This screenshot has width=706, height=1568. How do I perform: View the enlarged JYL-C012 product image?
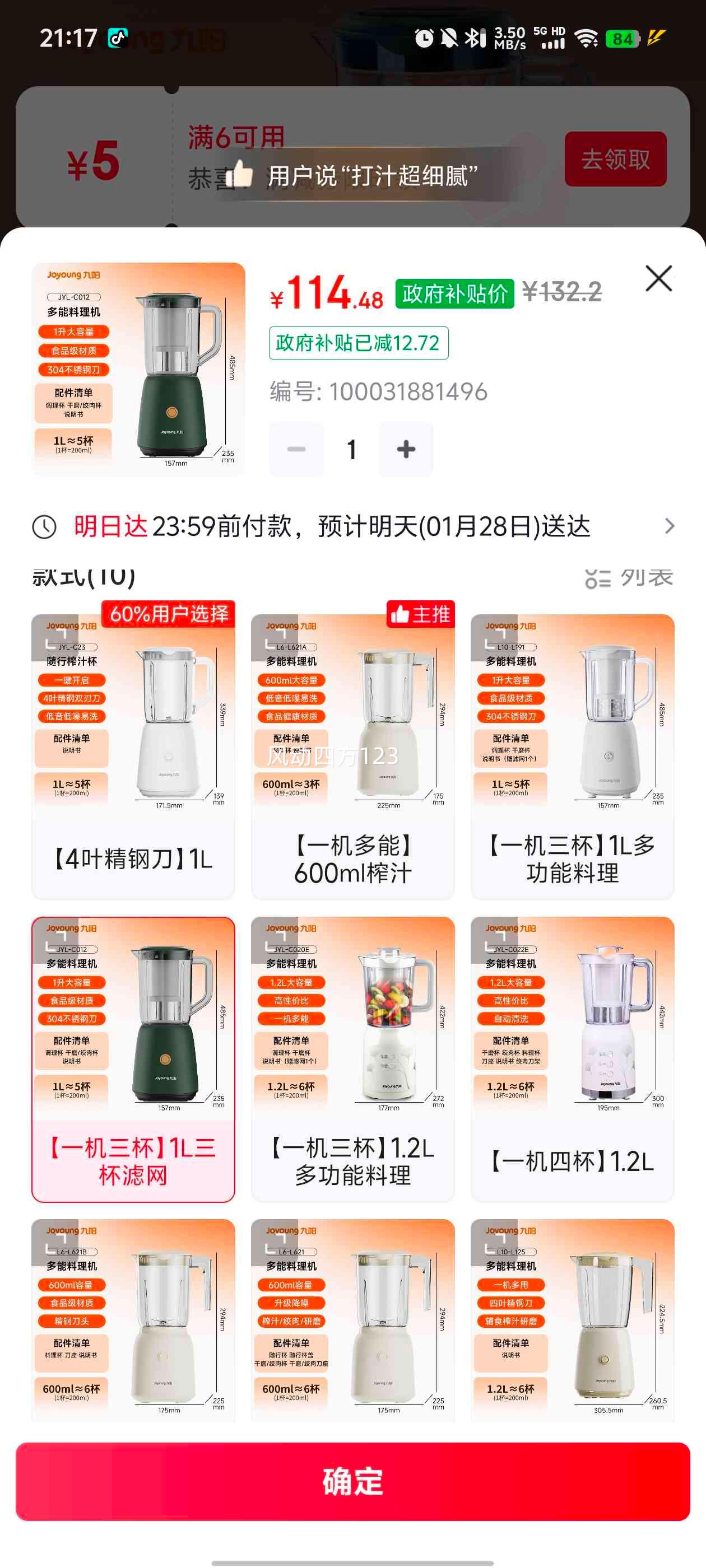pyautogui.click(x=138, y=369)
